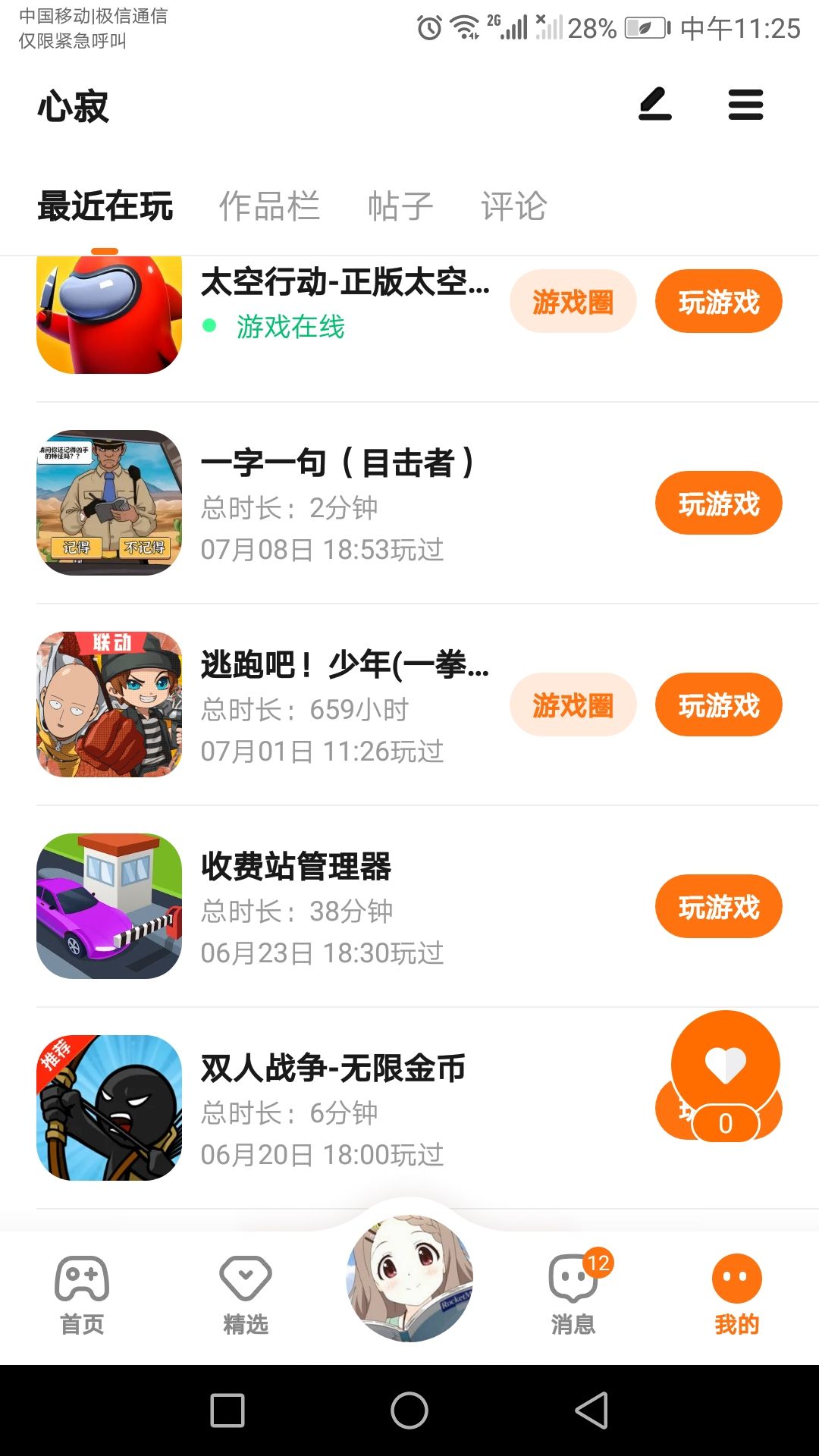Tap the center anime avatar button
This screenshot has height=1456, width=819.
409,1279
